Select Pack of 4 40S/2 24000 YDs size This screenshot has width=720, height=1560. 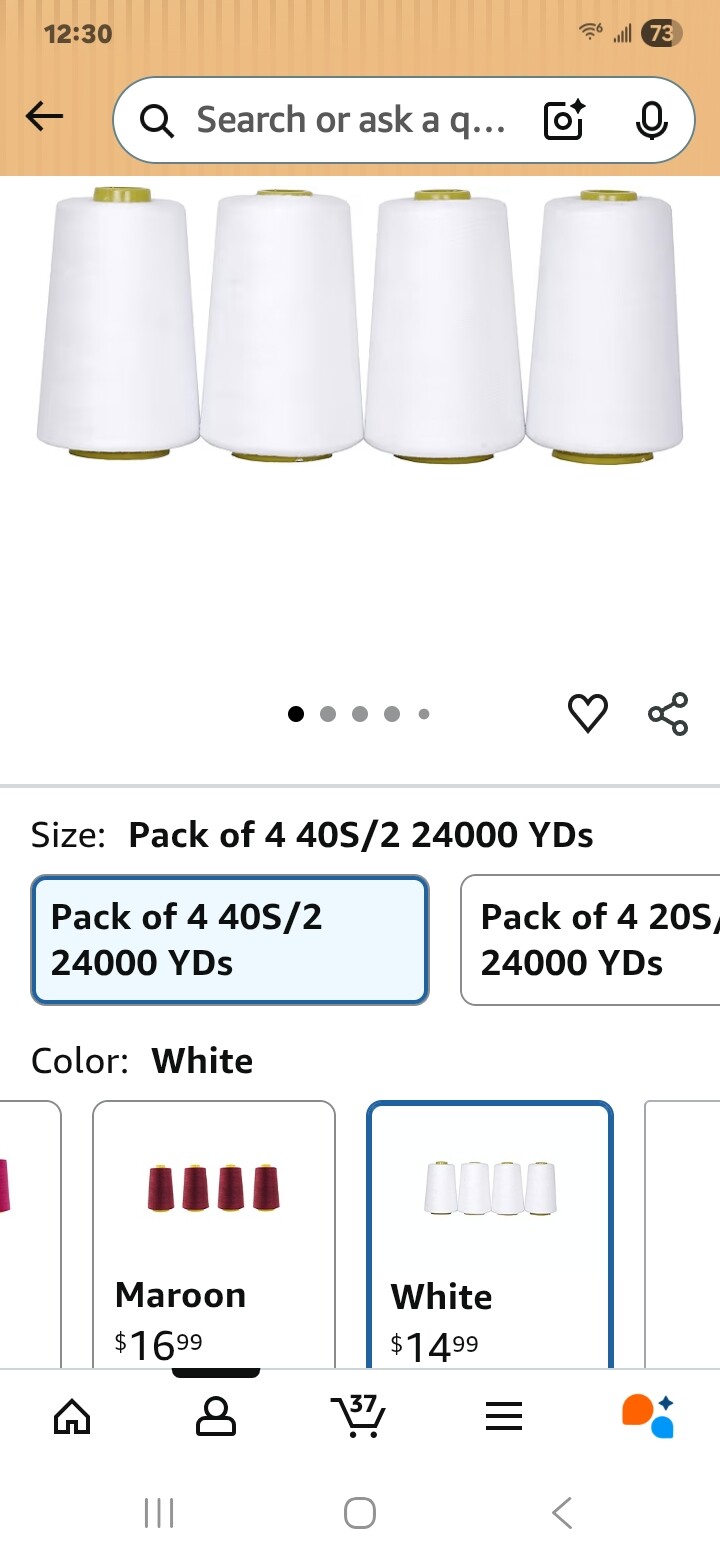pyautogui.click(x=230, y=940)
